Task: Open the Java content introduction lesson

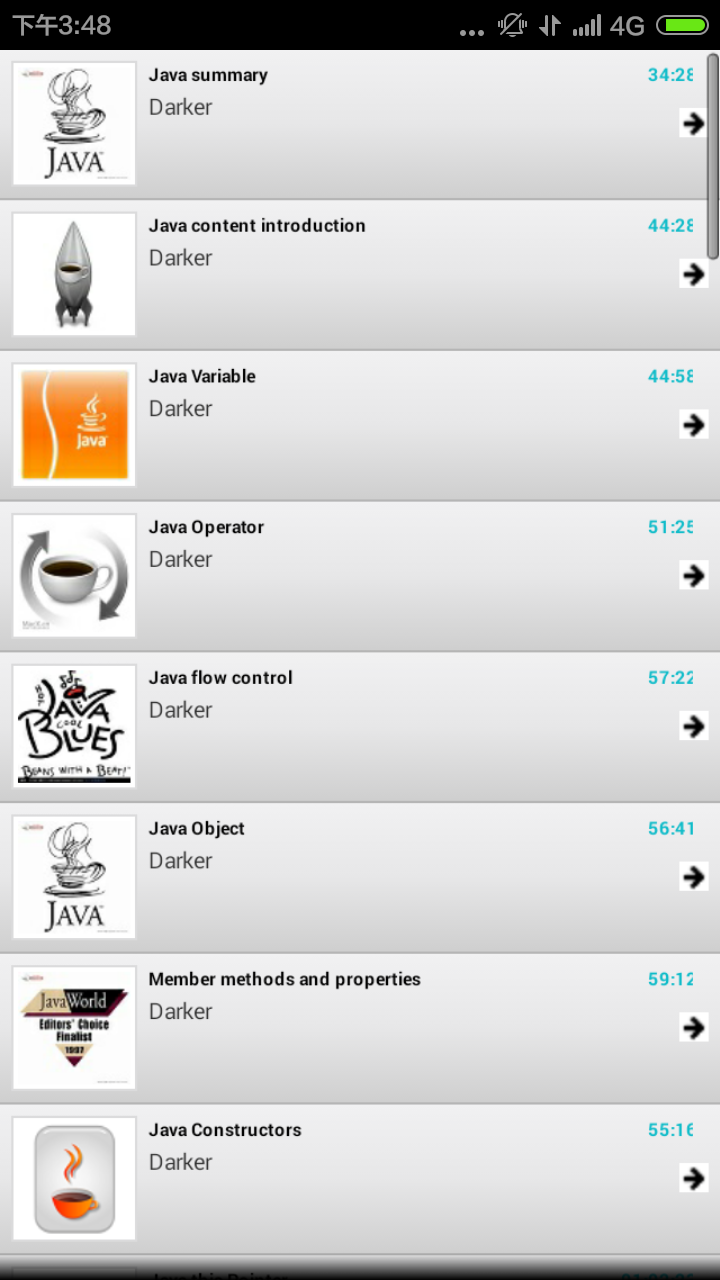Action: click(360, 275)
